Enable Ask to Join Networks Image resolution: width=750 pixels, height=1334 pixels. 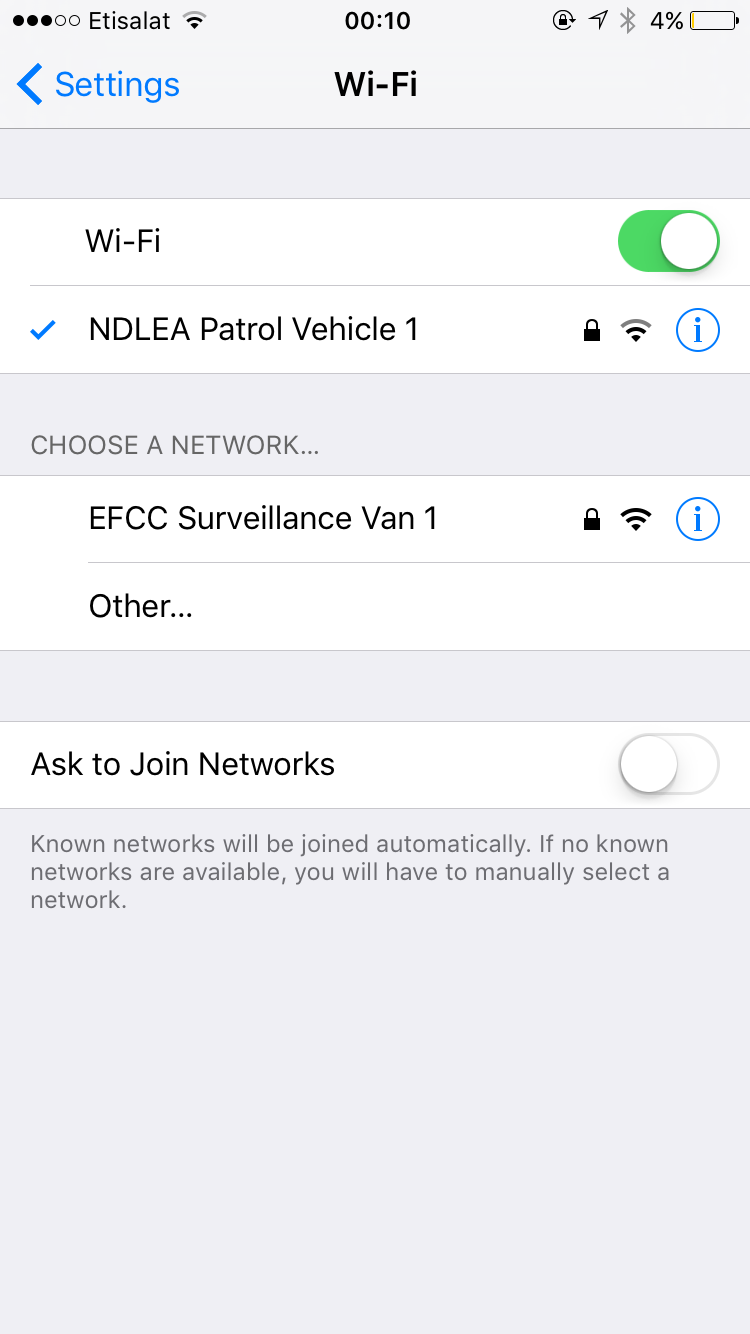pos(669,765)
